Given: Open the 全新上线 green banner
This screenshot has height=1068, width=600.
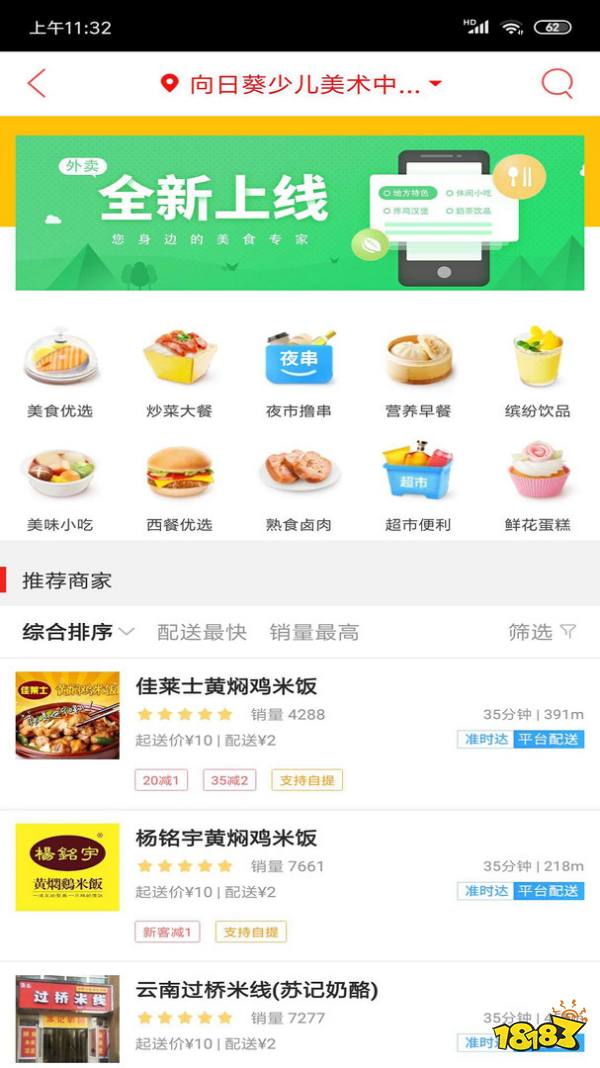Looking at the screenshot, I should tap(300, 213).
